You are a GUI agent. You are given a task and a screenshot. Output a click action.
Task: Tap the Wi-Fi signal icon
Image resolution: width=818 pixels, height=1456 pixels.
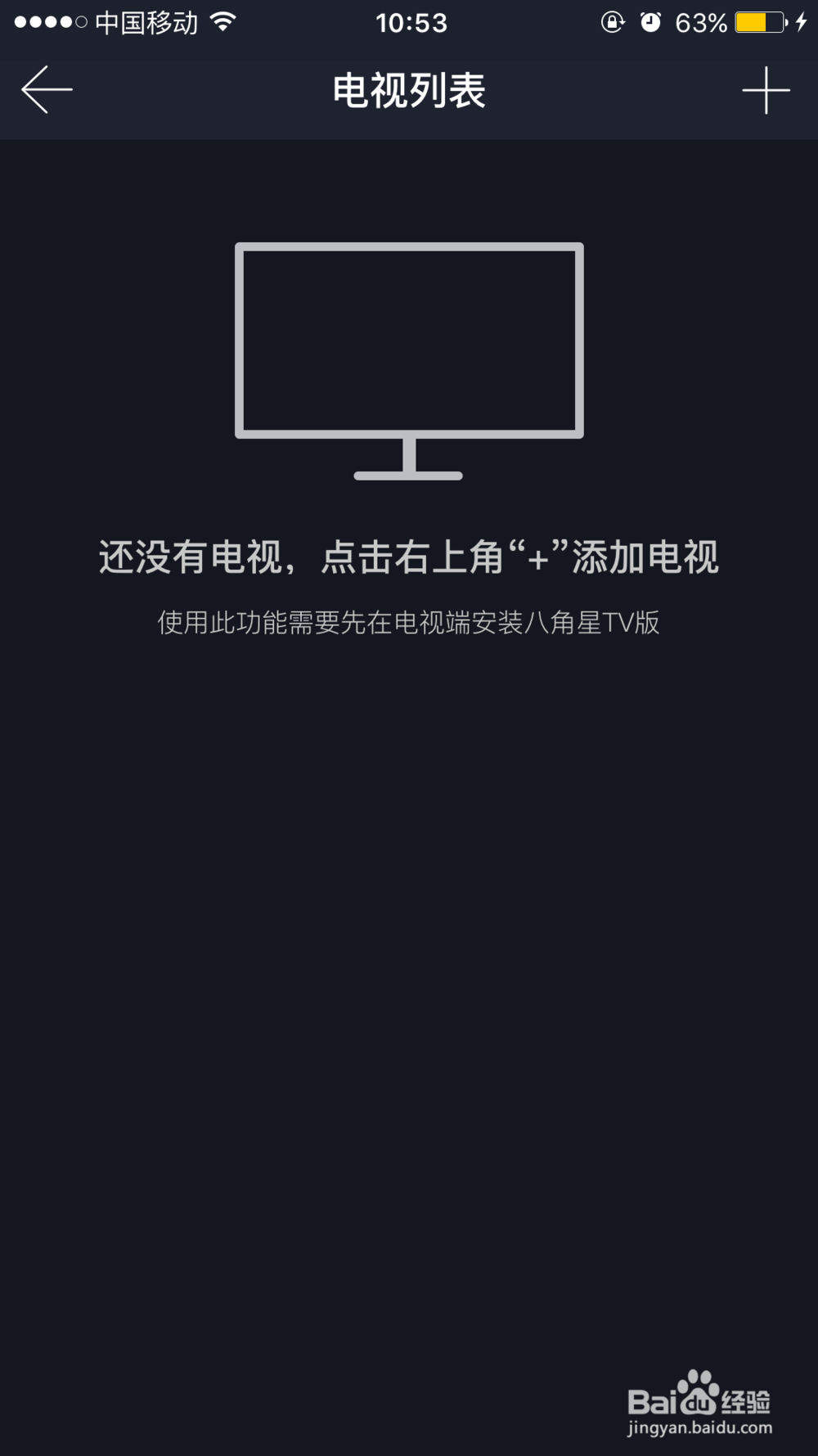(x=222, y=22)
